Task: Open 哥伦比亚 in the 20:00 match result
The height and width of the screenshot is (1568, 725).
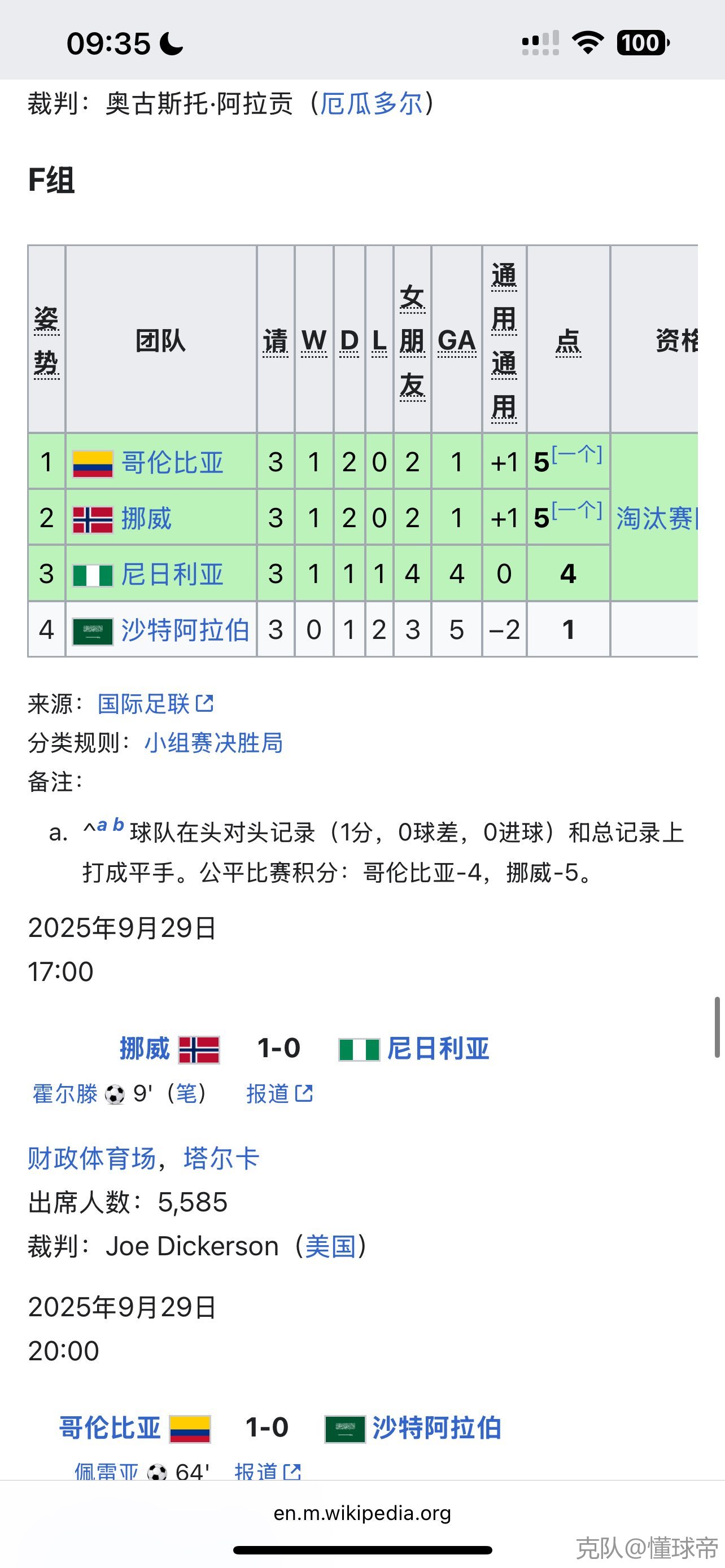Action: coord(110,1428)
